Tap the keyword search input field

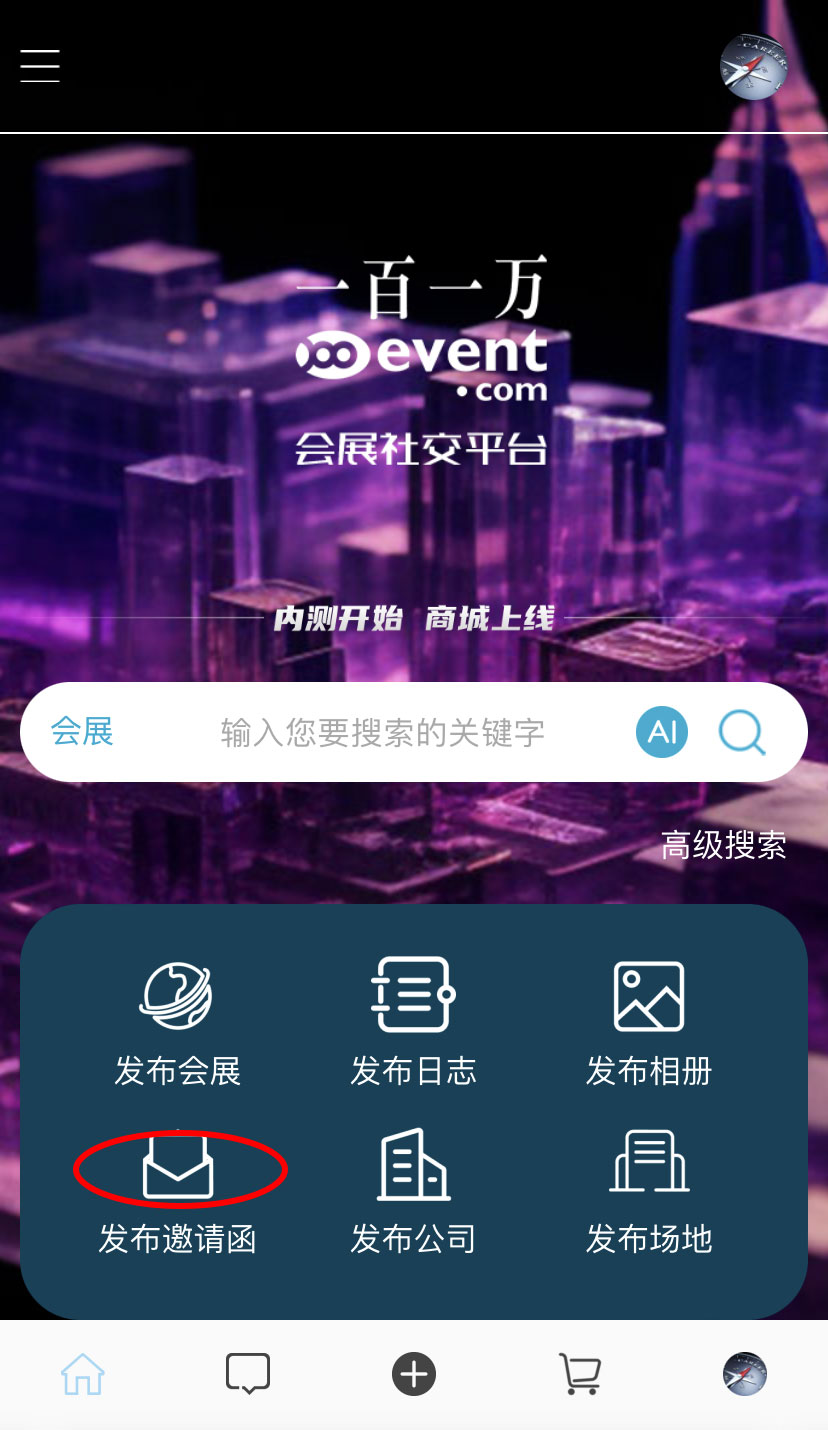click(x=382, y=733)
